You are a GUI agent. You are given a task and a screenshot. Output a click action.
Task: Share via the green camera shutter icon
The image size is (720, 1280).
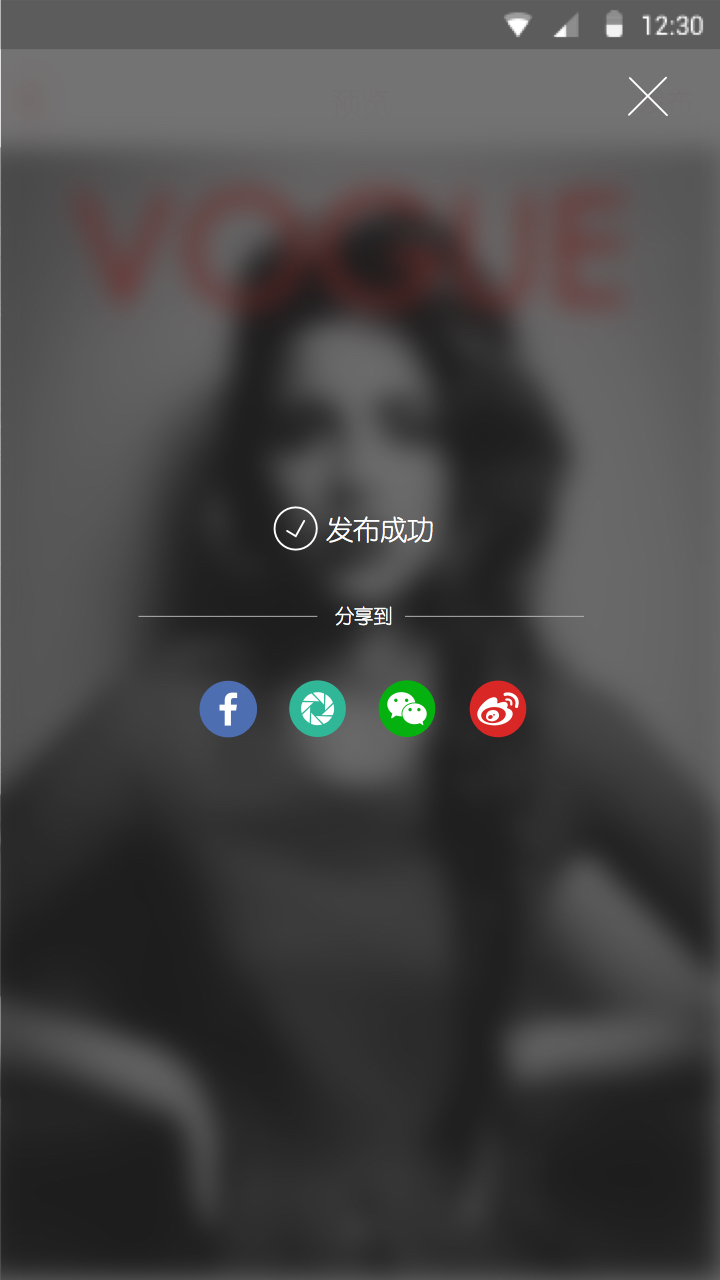point(318,709)
